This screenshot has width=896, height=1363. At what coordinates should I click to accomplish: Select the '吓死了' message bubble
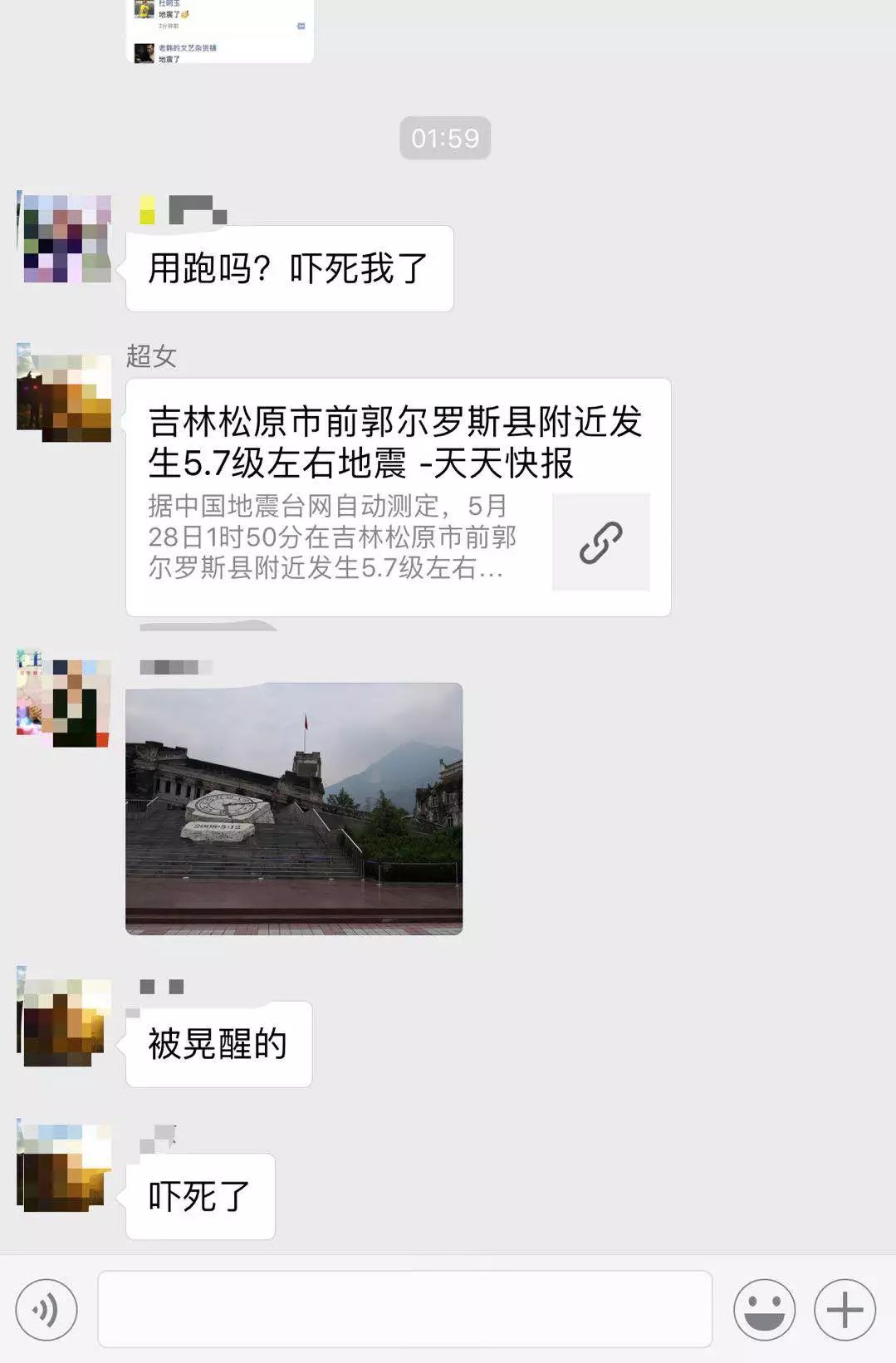coord(199,1196)
